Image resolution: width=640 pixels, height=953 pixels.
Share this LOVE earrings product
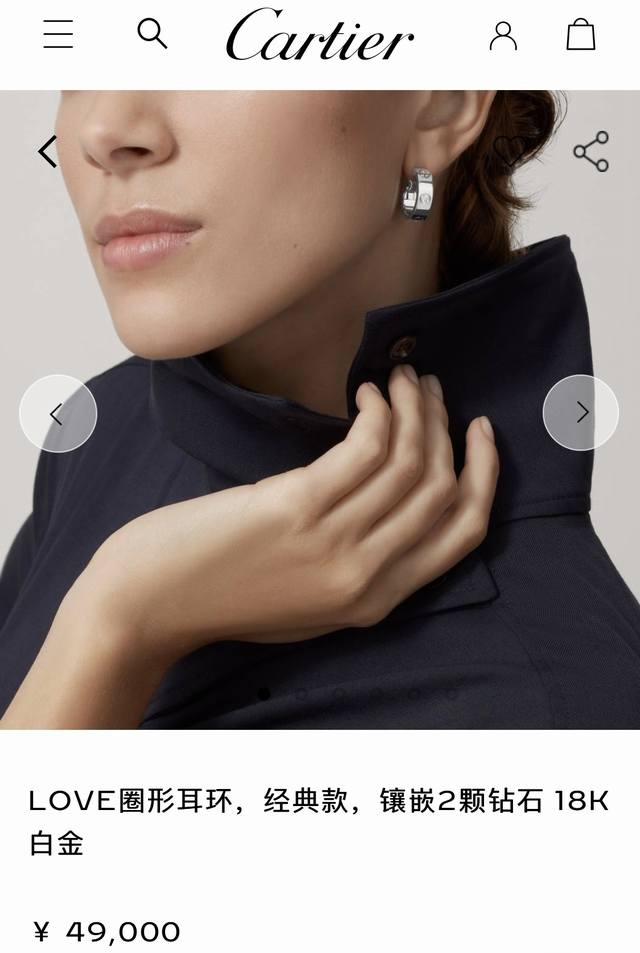[x=590, y=151]
